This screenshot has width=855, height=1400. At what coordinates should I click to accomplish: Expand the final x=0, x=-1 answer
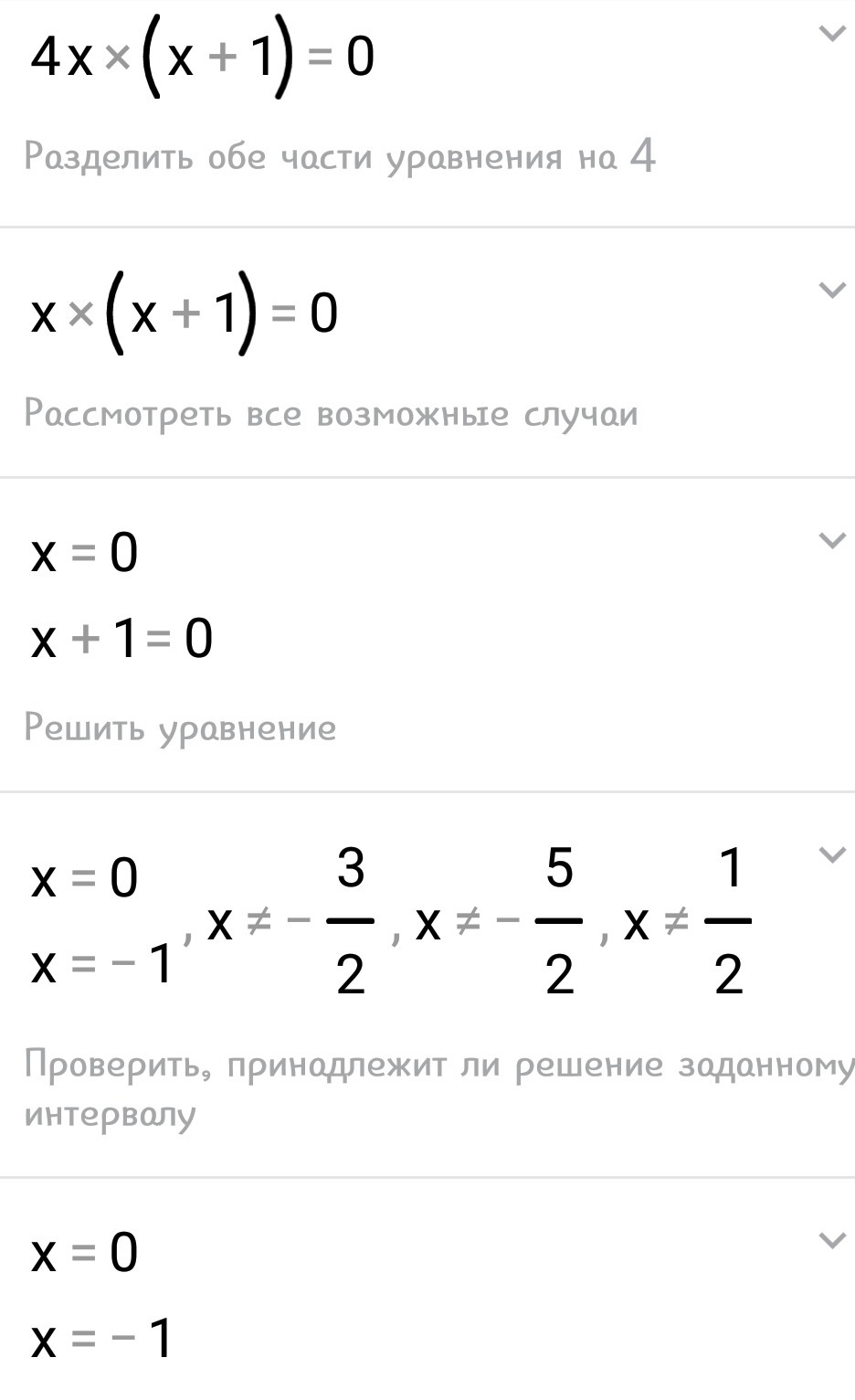tap(831, 1240)
